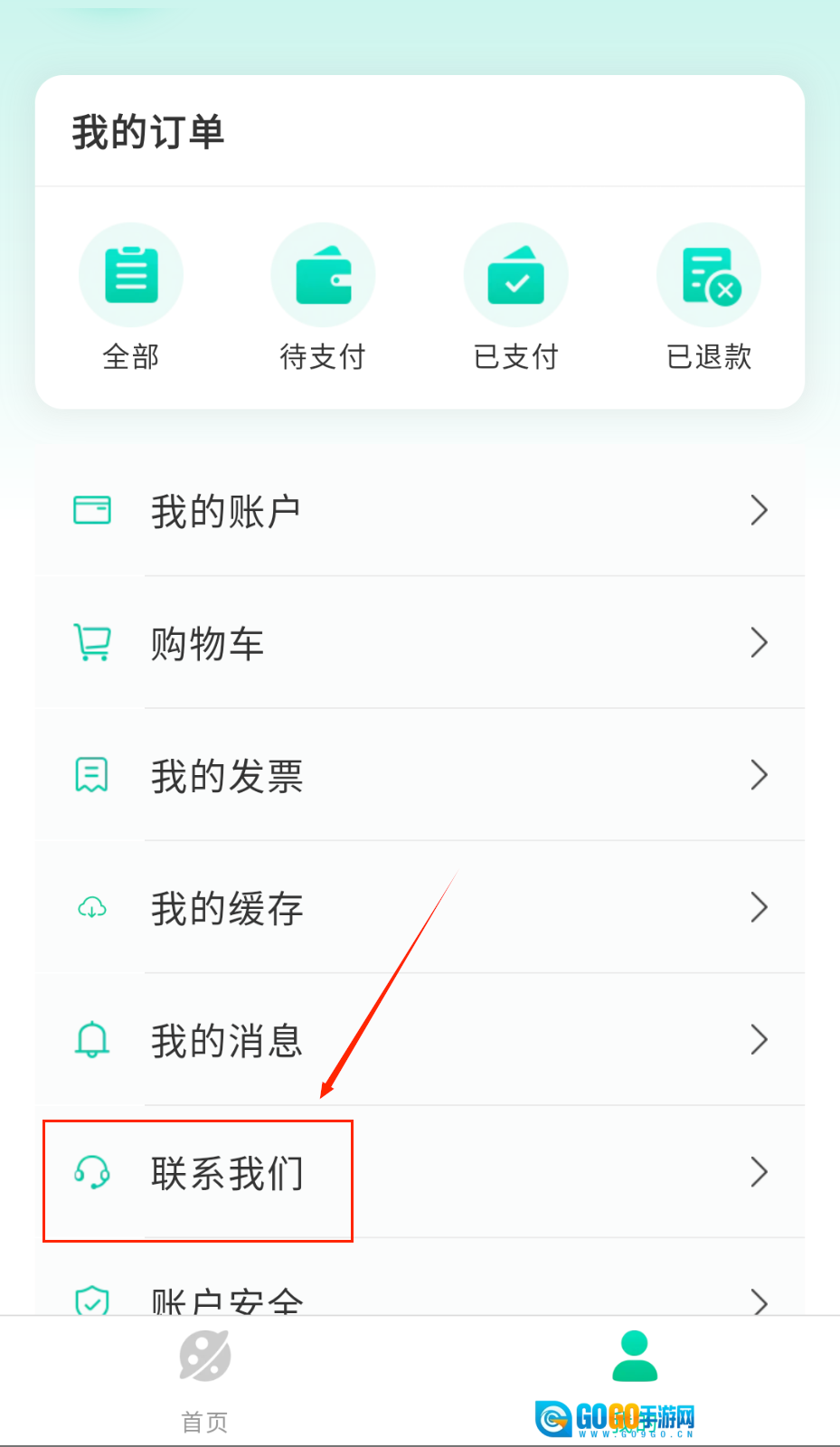840x1447 pixels.
Task: Select the profile tab with person icon
Action: (x=635, y=1358)
